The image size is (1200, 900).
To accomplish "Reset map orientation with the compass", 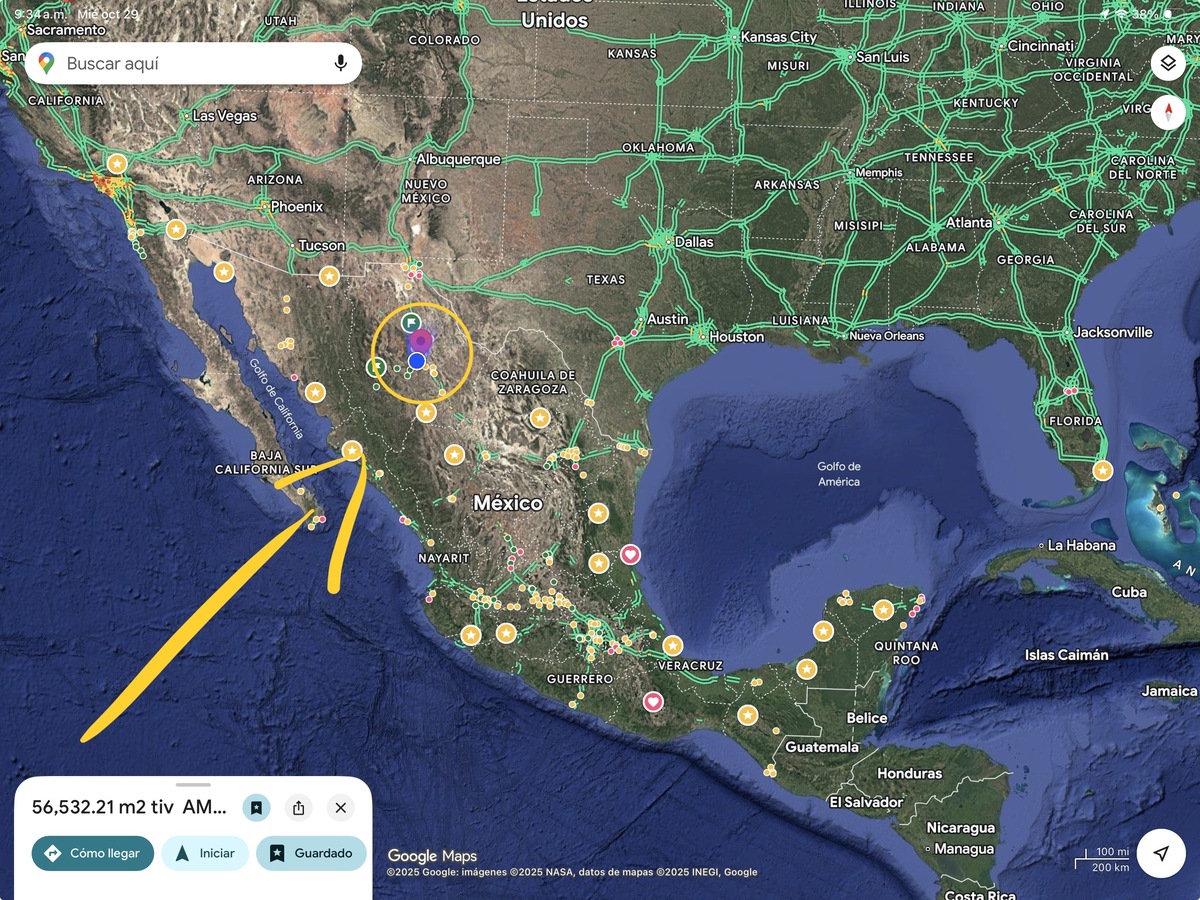I will pos(1167,113).
